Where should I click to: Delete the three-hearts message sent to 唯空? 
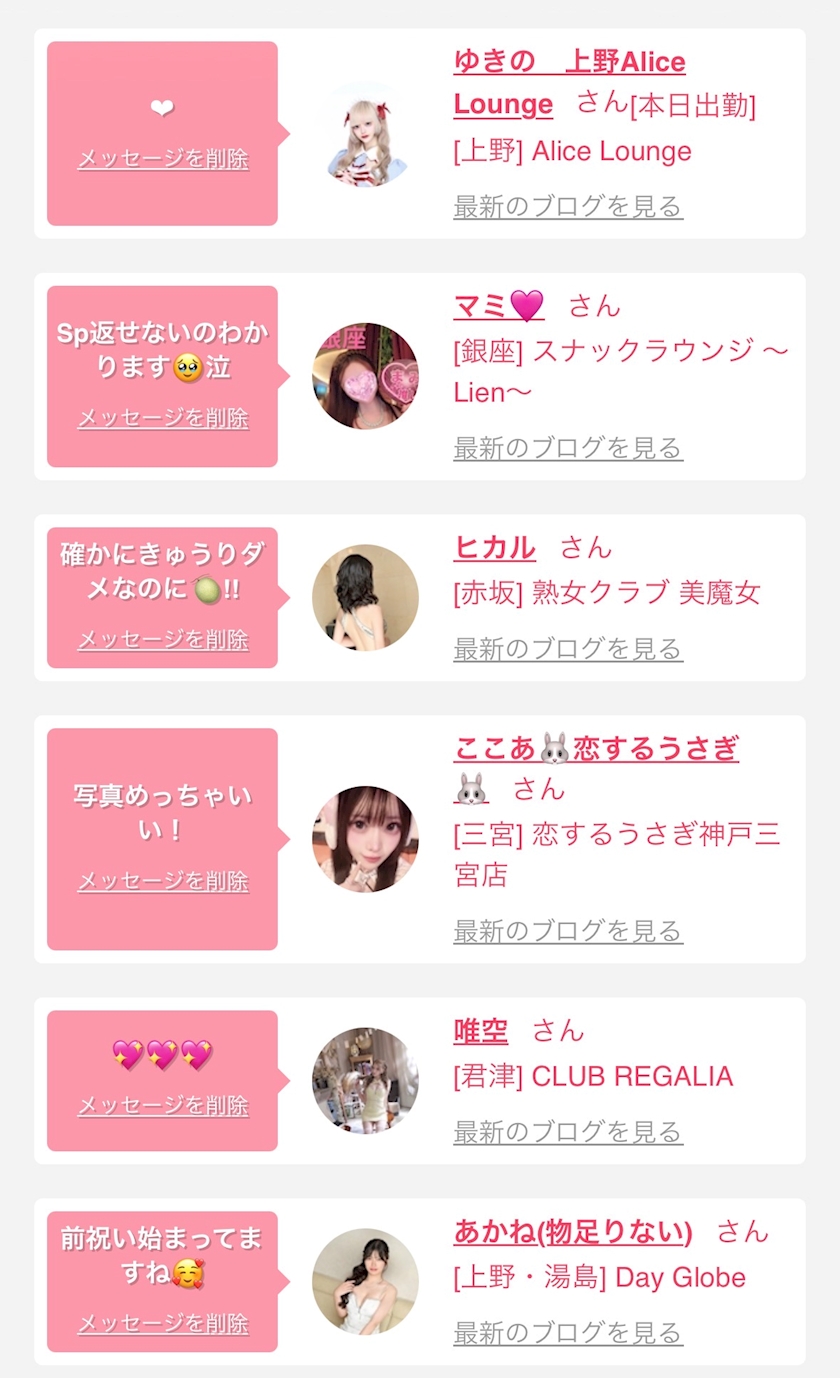click(163, 1105)
